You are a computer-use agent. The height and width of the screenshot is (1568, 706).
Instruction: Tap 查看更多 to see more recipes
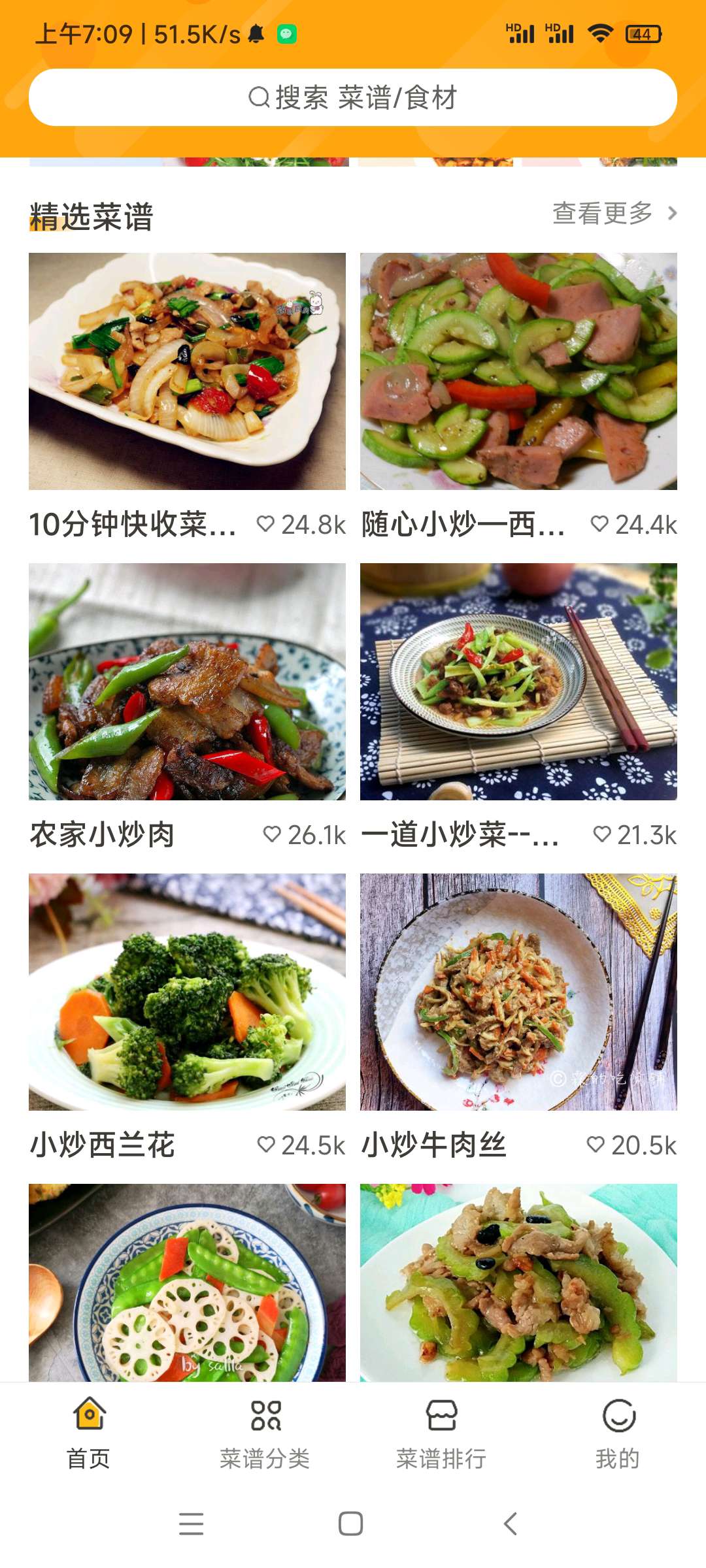614,213
